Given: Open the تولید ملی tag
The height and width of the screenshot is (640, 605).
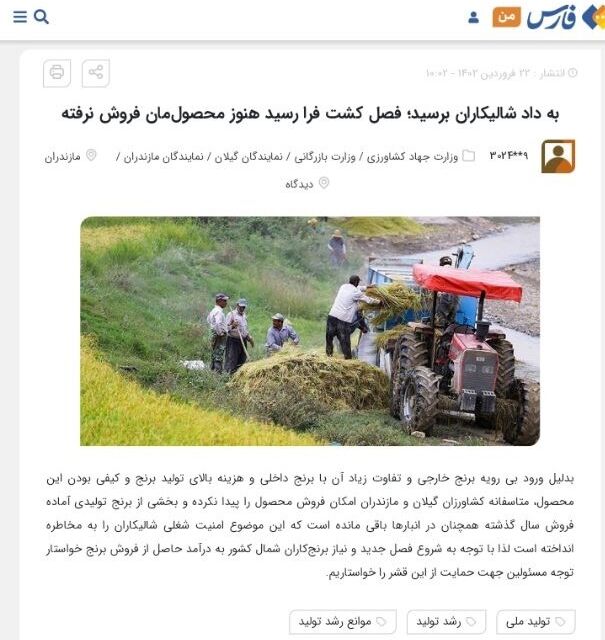Looking at the screenshot, I should coord(535,621).
